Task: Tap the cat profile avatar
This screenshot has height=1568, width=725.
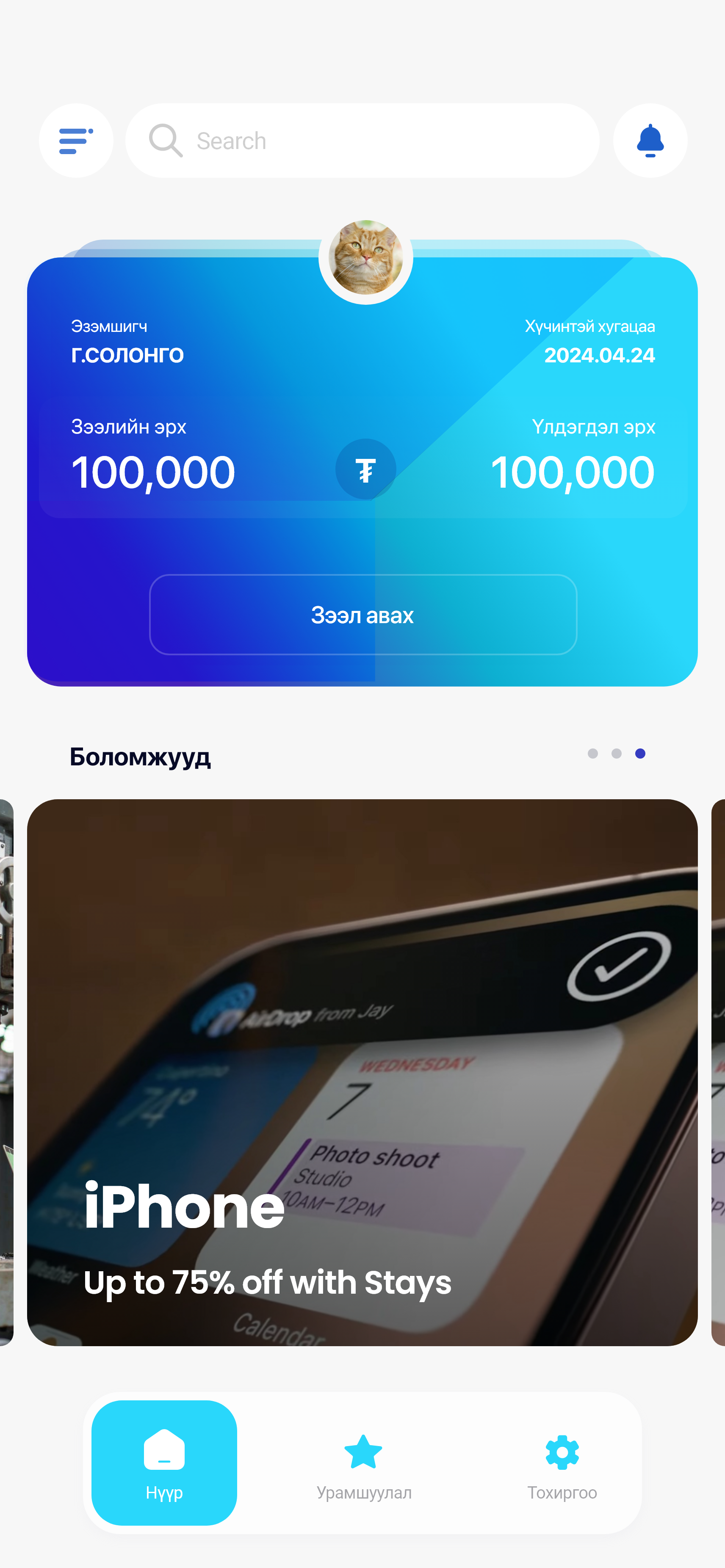Action: point(365,257)
